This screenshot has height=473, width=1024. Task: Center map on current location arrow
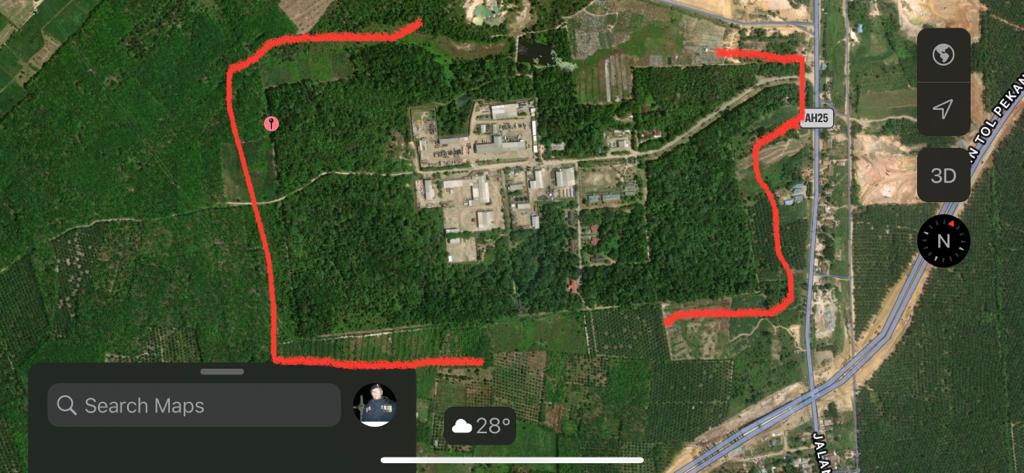pyautogui.click(x=943, y=109)
